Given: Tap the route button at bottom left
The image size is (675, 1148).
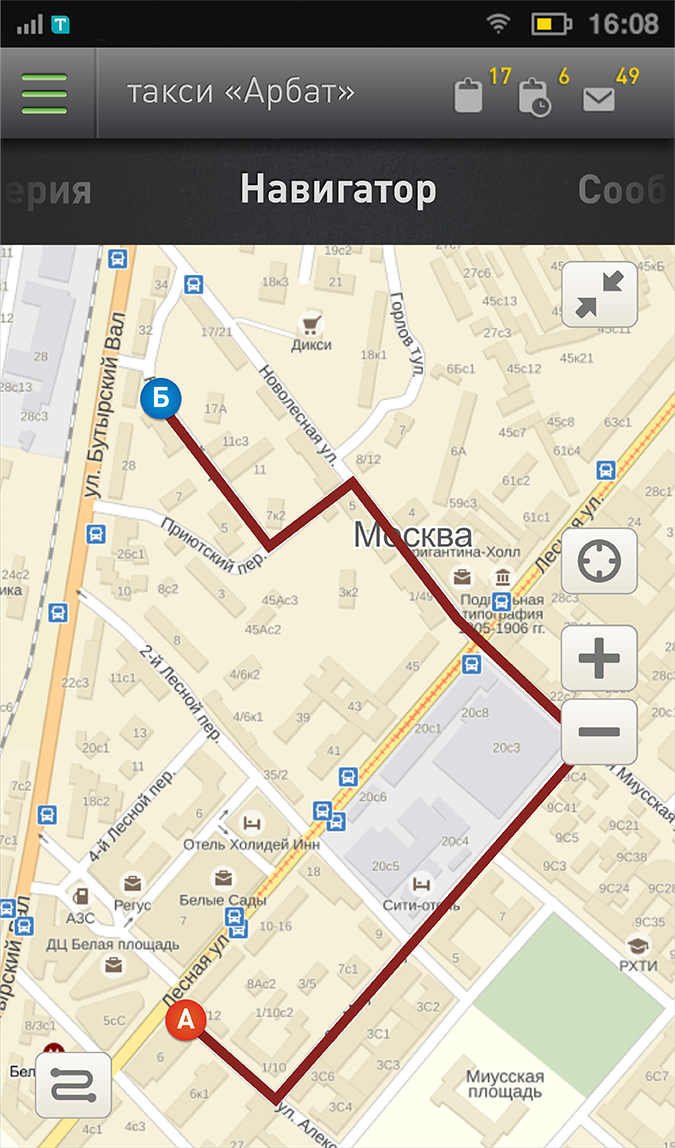Looking at the screenshot, I should pyautogui.click(x=73, y=1085).
